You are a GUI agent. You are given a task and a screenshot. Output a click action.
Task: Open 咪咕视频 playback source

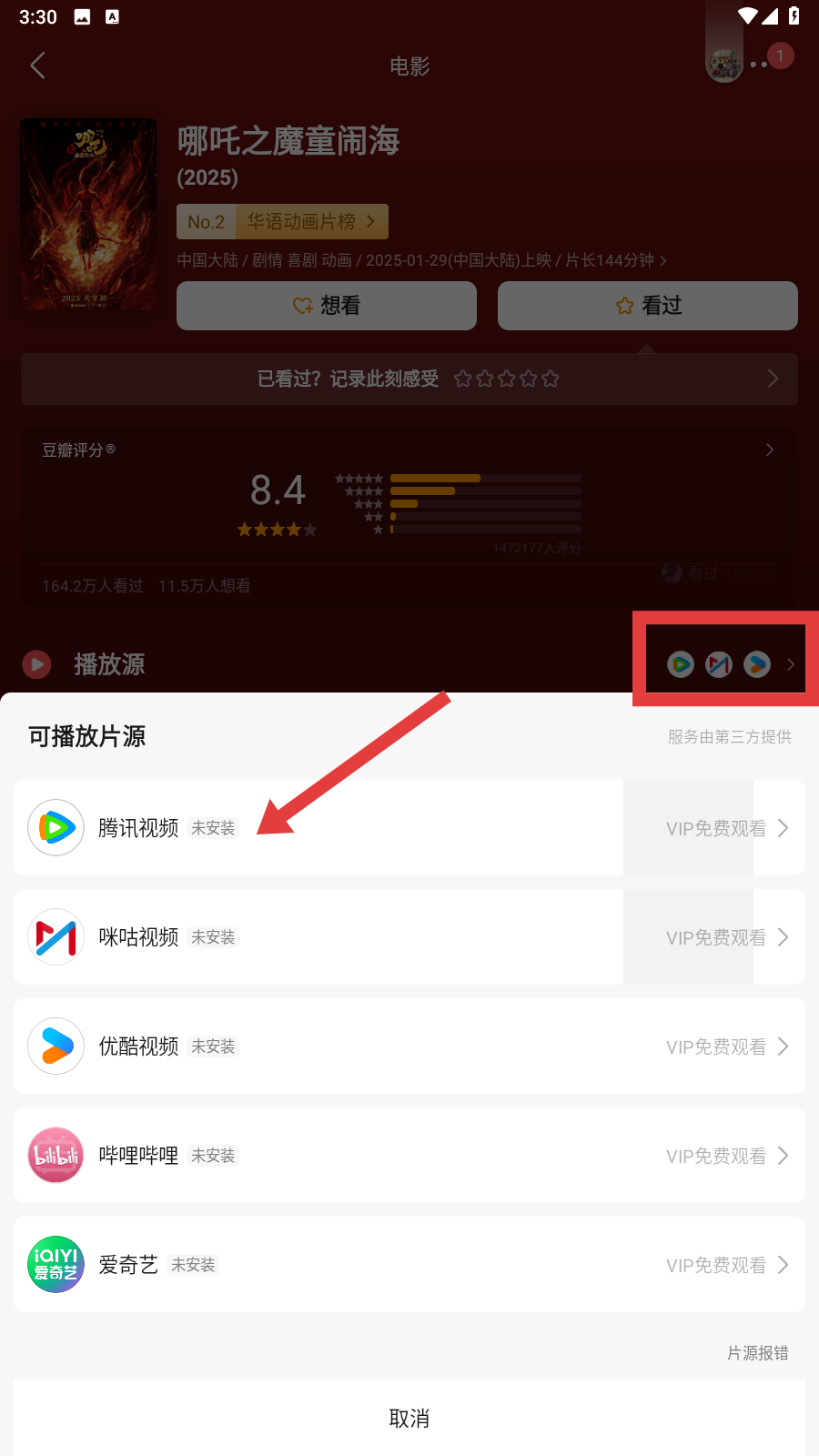409,937
